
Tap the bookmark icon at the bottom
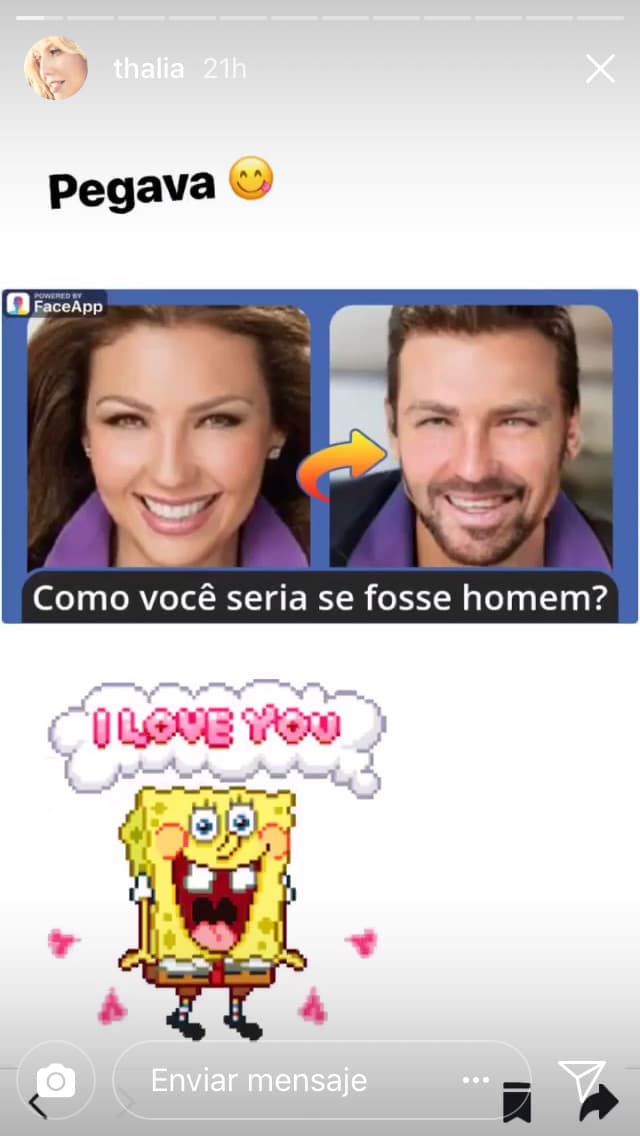coord(516,1104)
